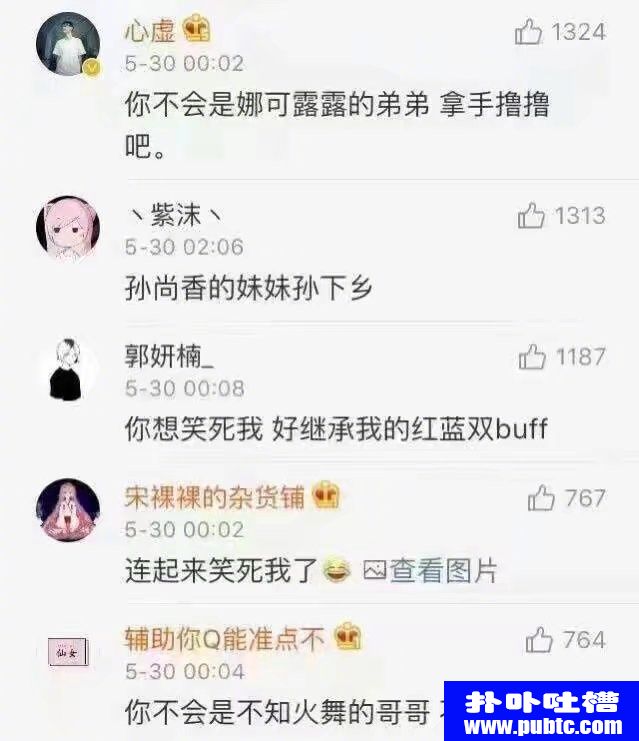Like the comment from 宋裸裸的杂货铺

tap(541, 498)
